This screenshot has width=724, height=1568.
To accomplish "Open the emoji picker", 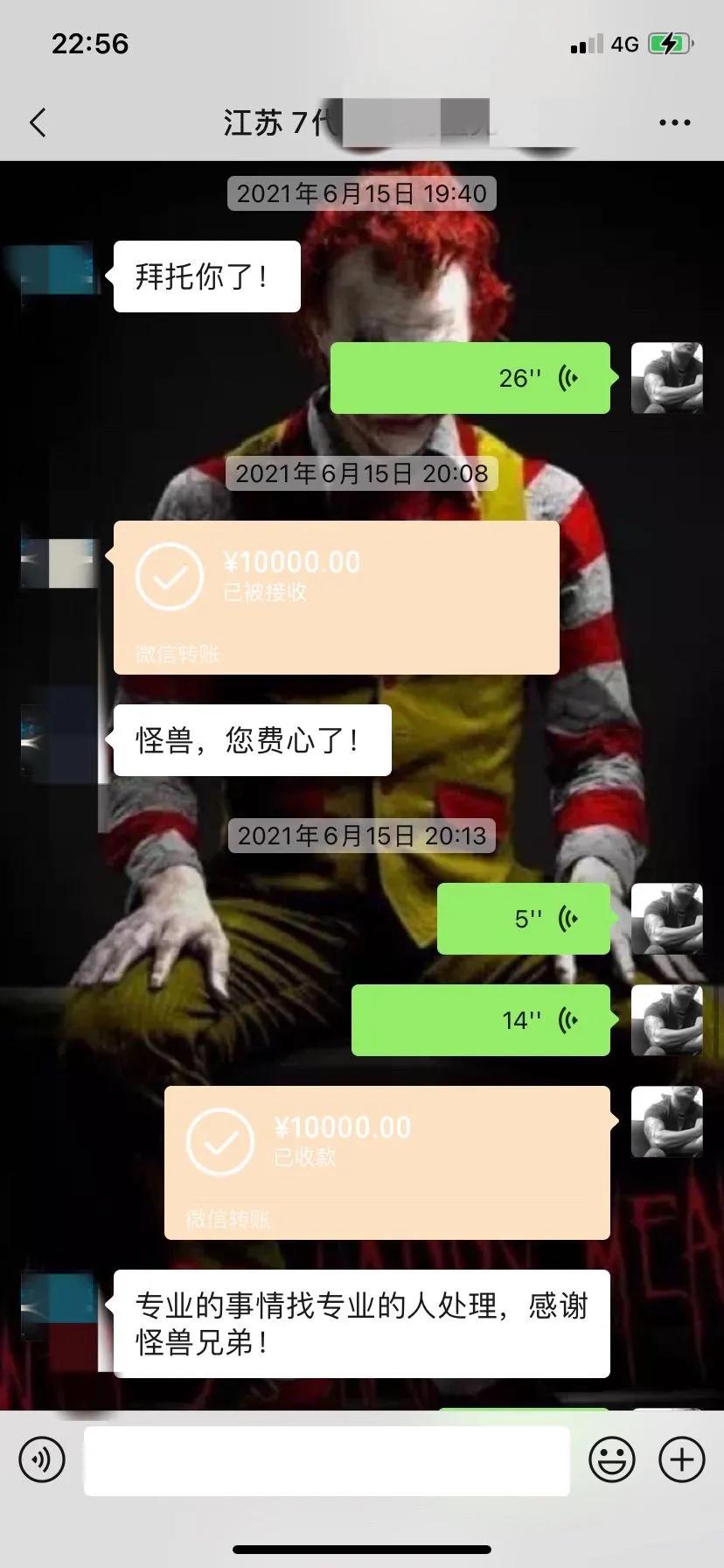I will pos(613,1459).
